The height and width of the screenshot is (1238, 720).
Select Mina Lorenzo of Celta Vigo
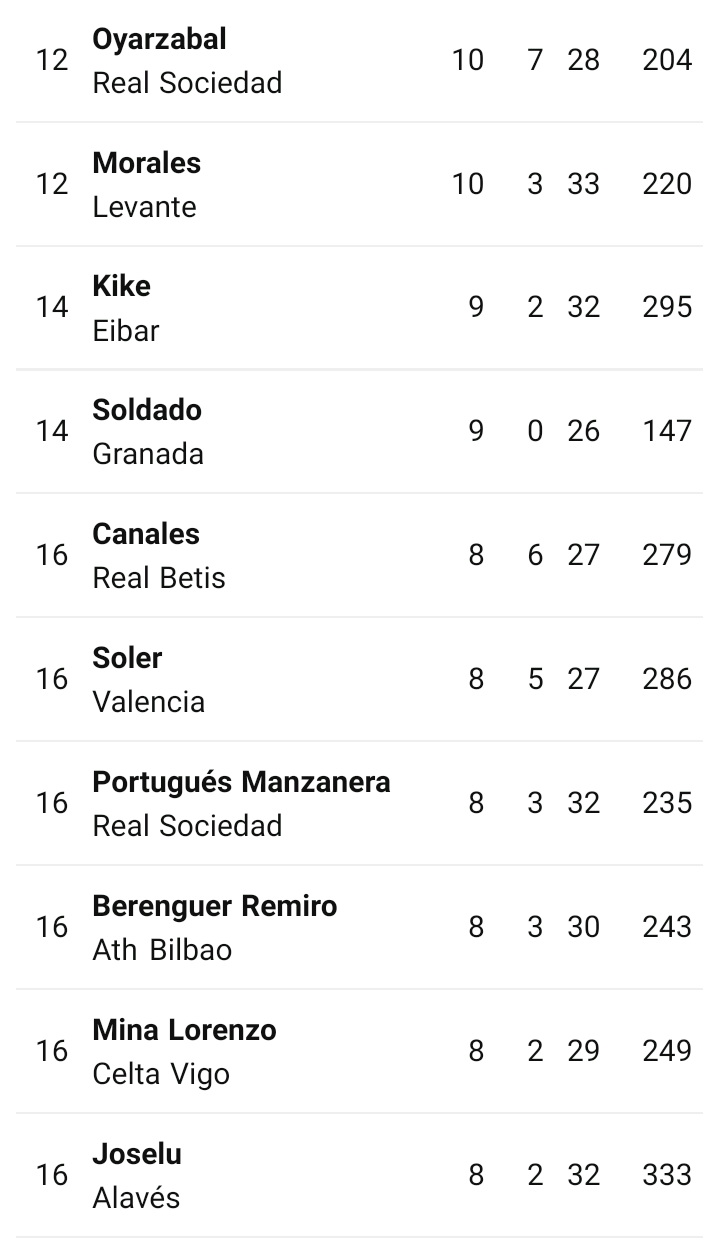click(x=360, y=1052)
